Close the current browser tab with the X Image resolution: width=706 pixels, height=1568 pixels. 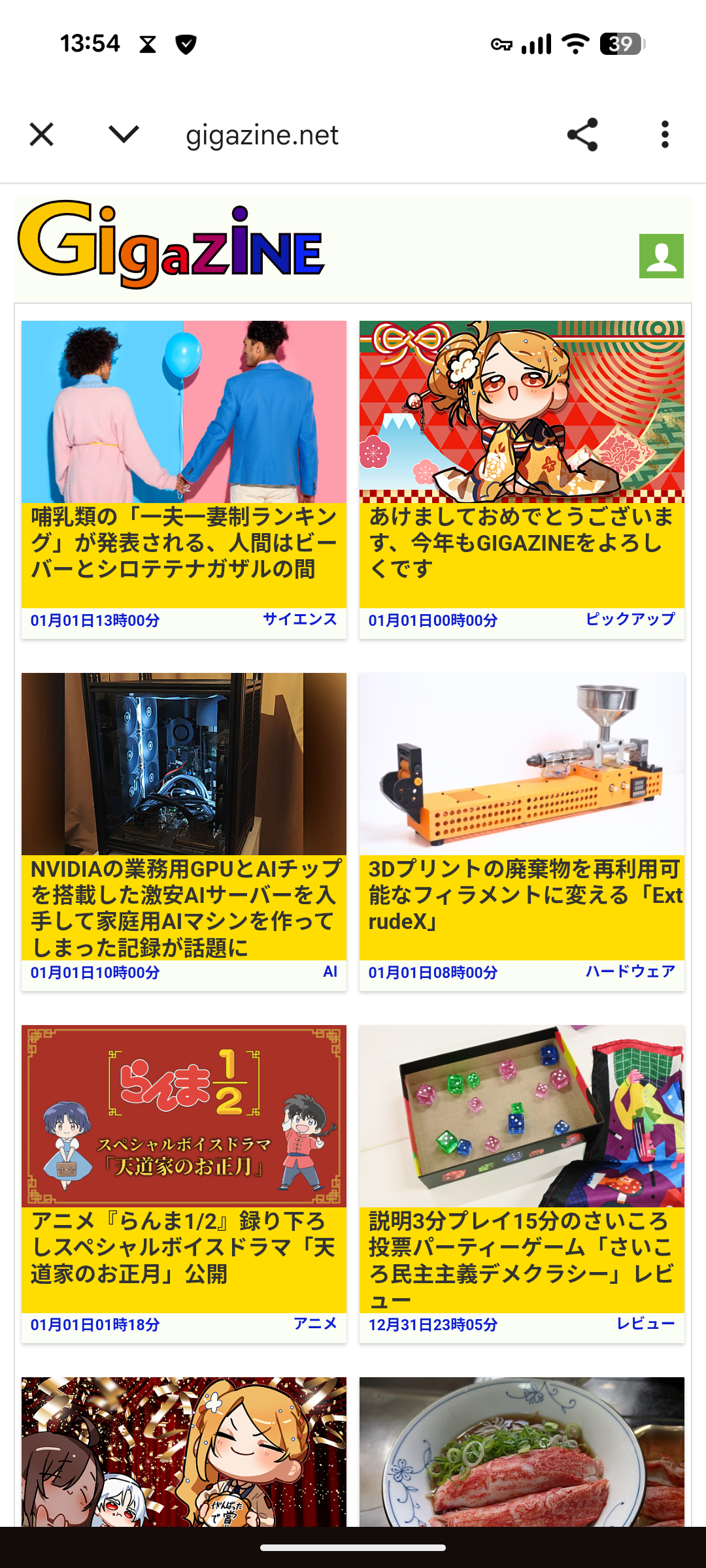(41, 135)
